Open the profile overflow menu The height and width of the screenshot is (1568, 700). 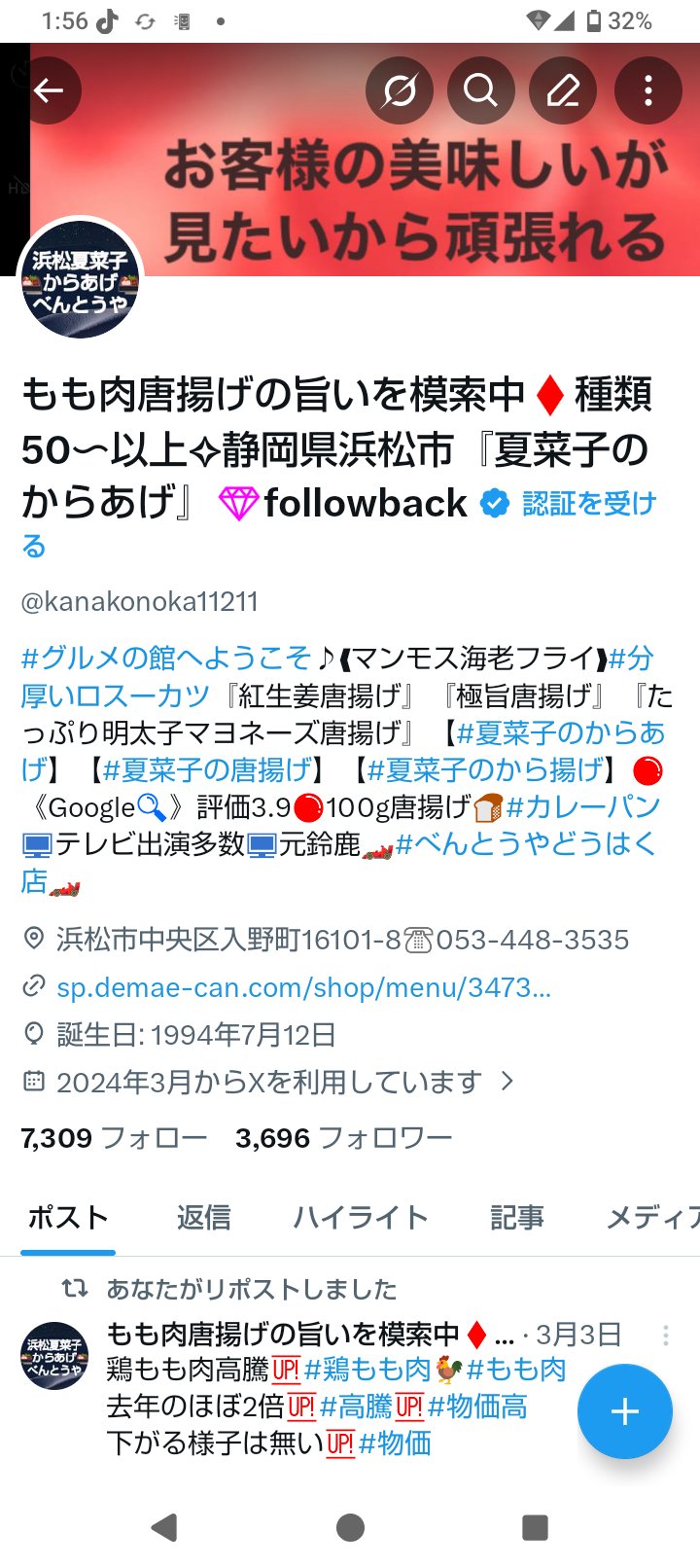coord(647,90)
